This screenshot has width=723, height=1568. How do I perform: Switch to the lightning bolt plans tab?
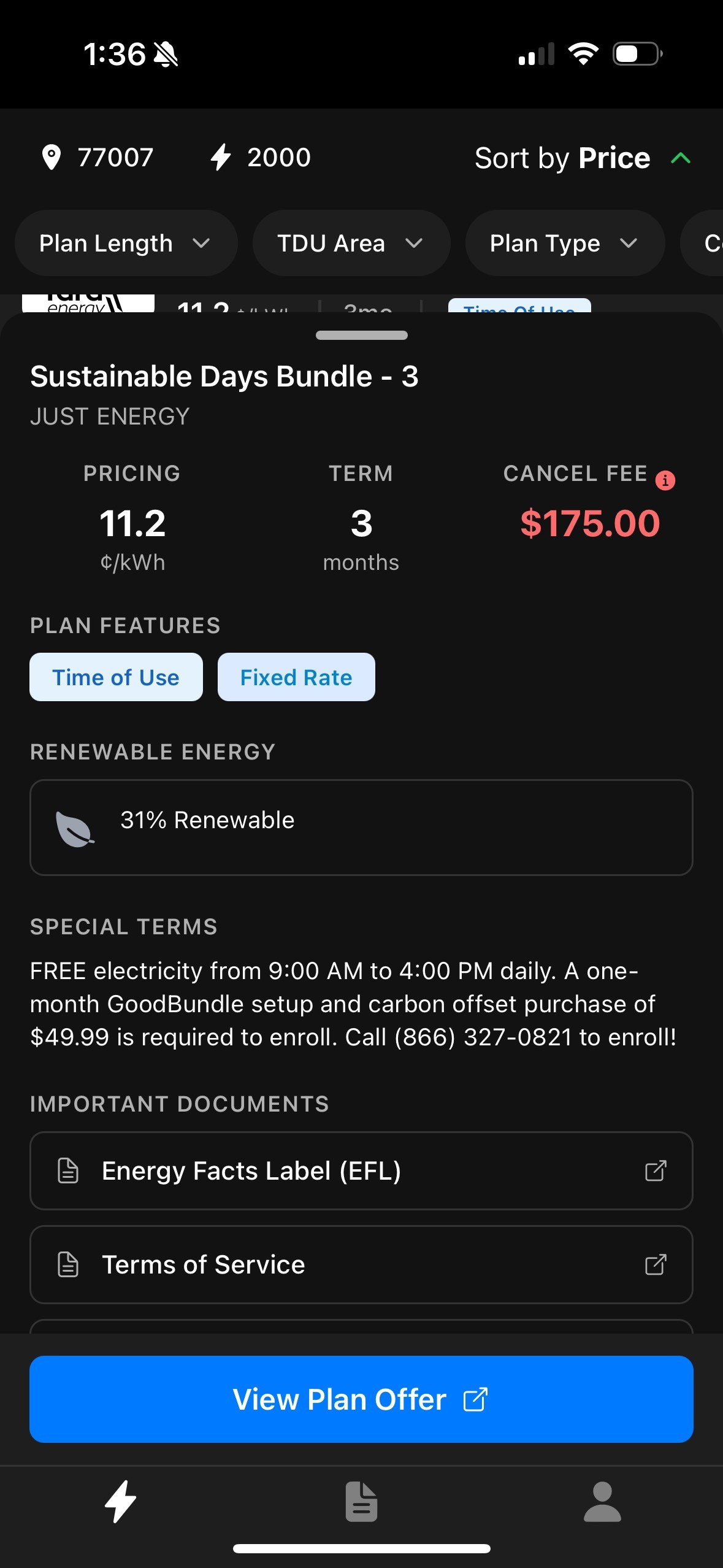120,1502
